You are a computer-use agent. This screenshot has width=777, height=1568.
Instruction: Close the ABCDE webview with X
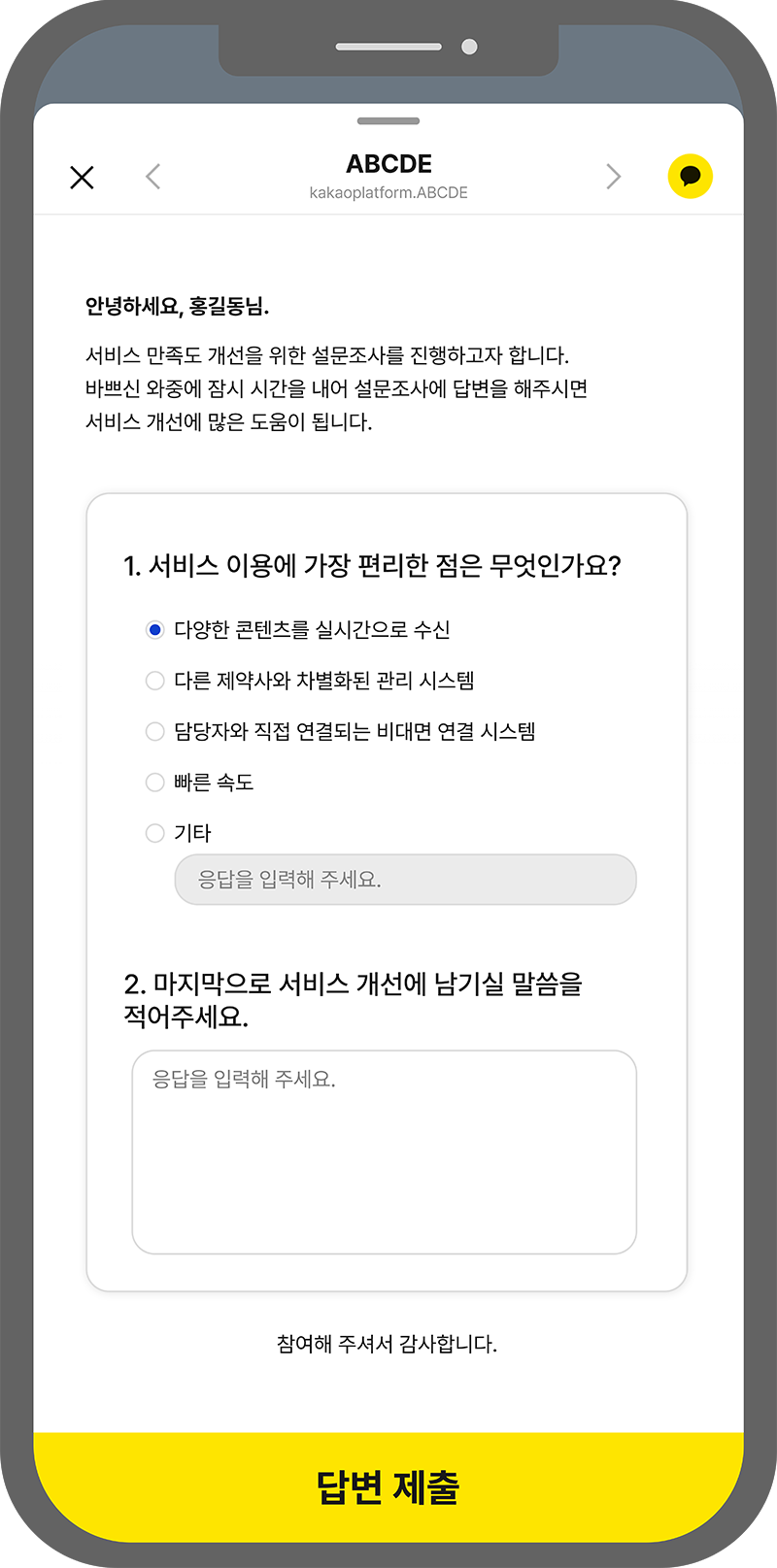coord(83,177)
